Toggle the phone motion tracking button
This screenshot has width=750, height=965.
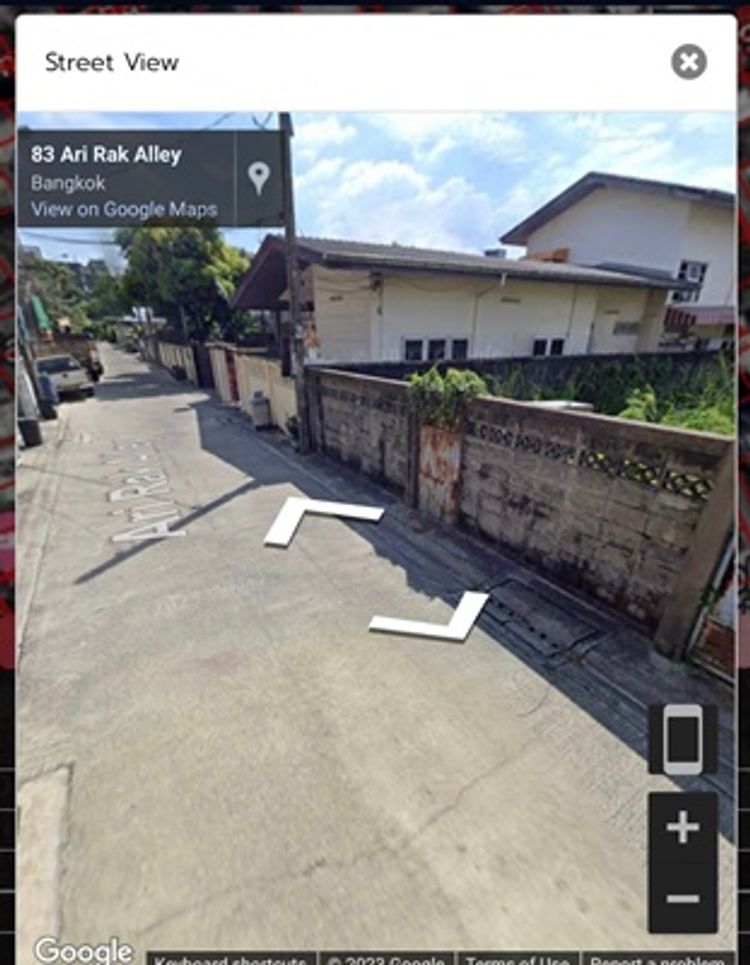pos(682,739)
